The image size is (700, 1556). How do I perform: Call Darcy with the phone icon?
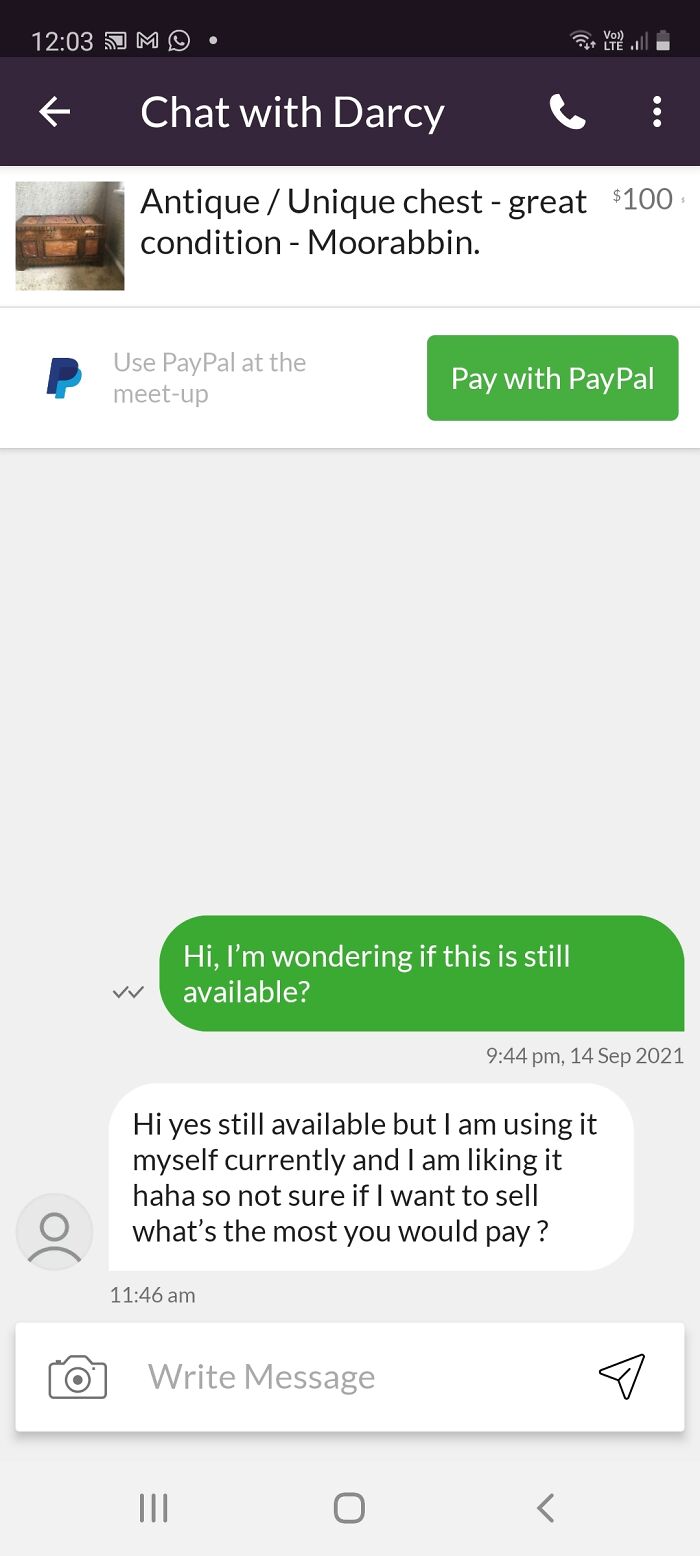[x=567, y=112]
